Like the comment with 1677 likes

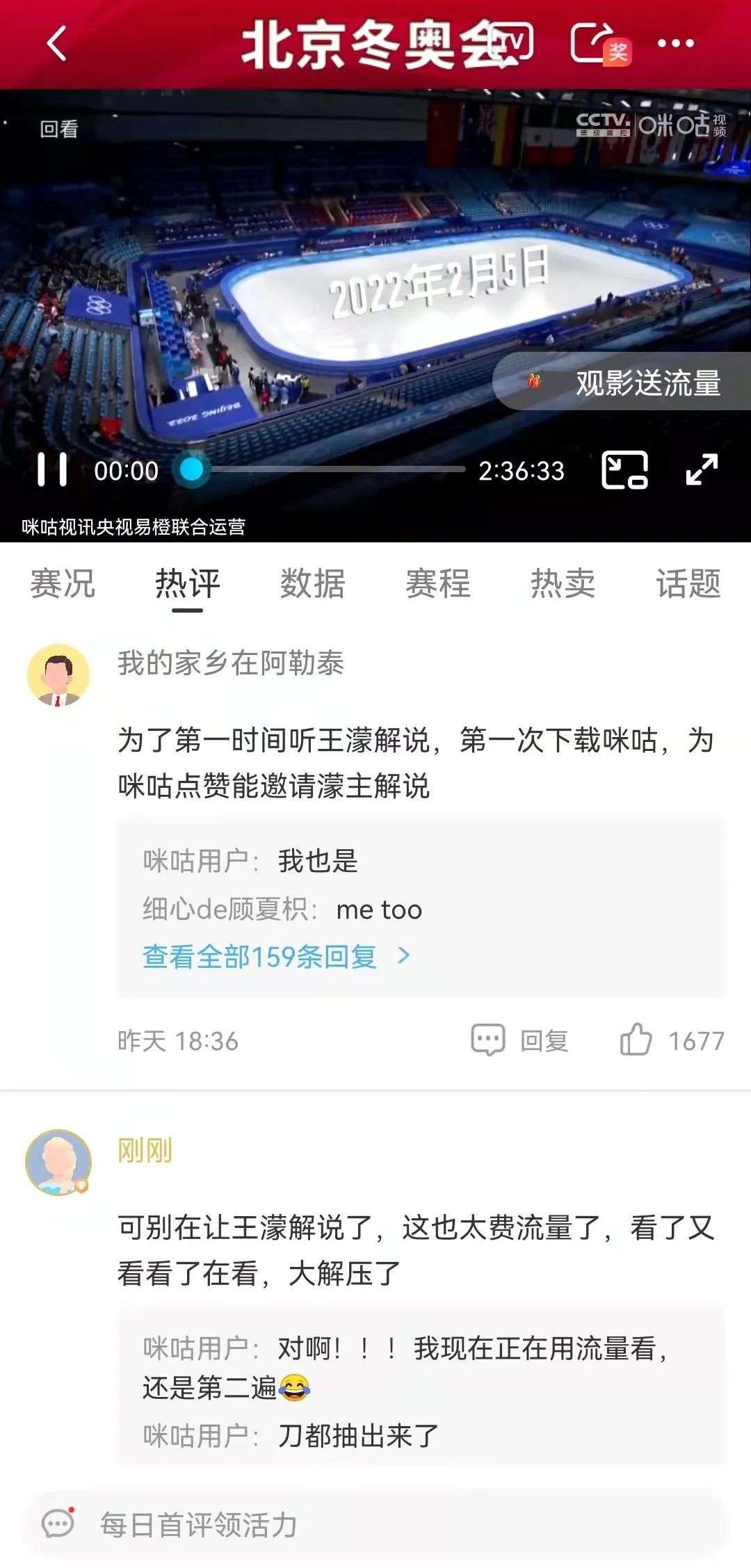click(672, 1040)
